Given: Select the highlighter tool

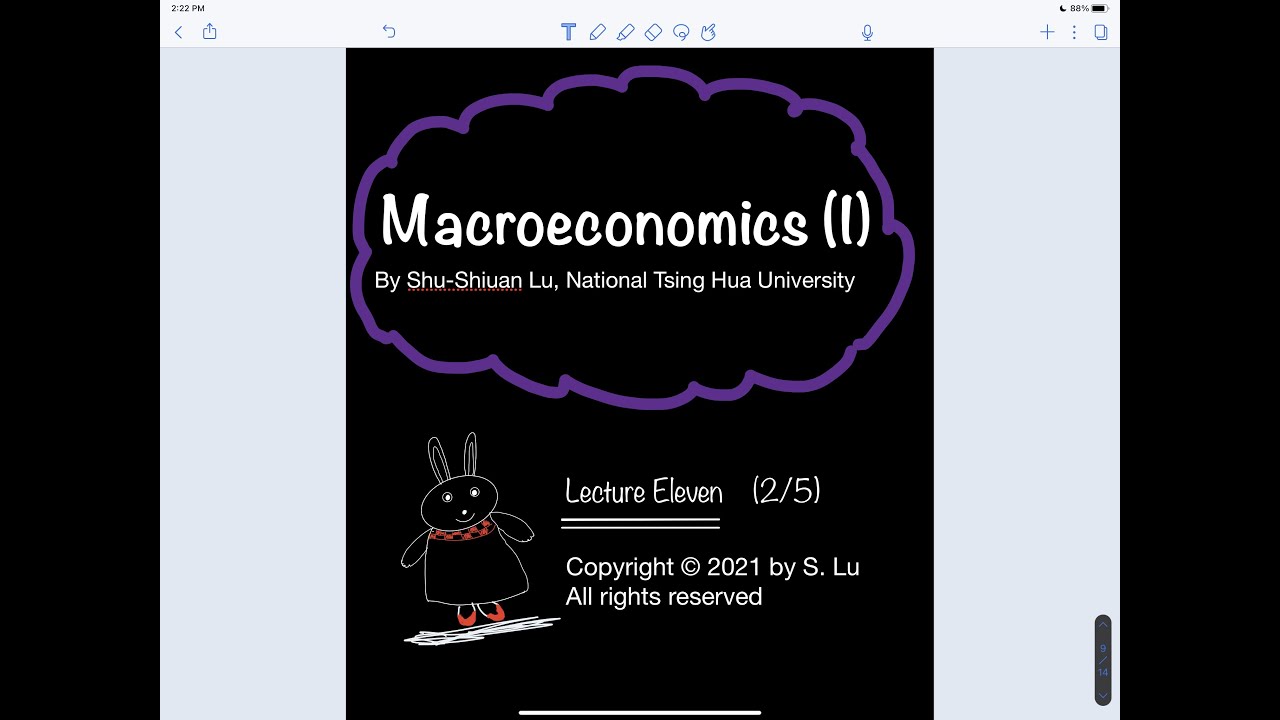Looking at the screenshot, I should [x=625, y=32].
